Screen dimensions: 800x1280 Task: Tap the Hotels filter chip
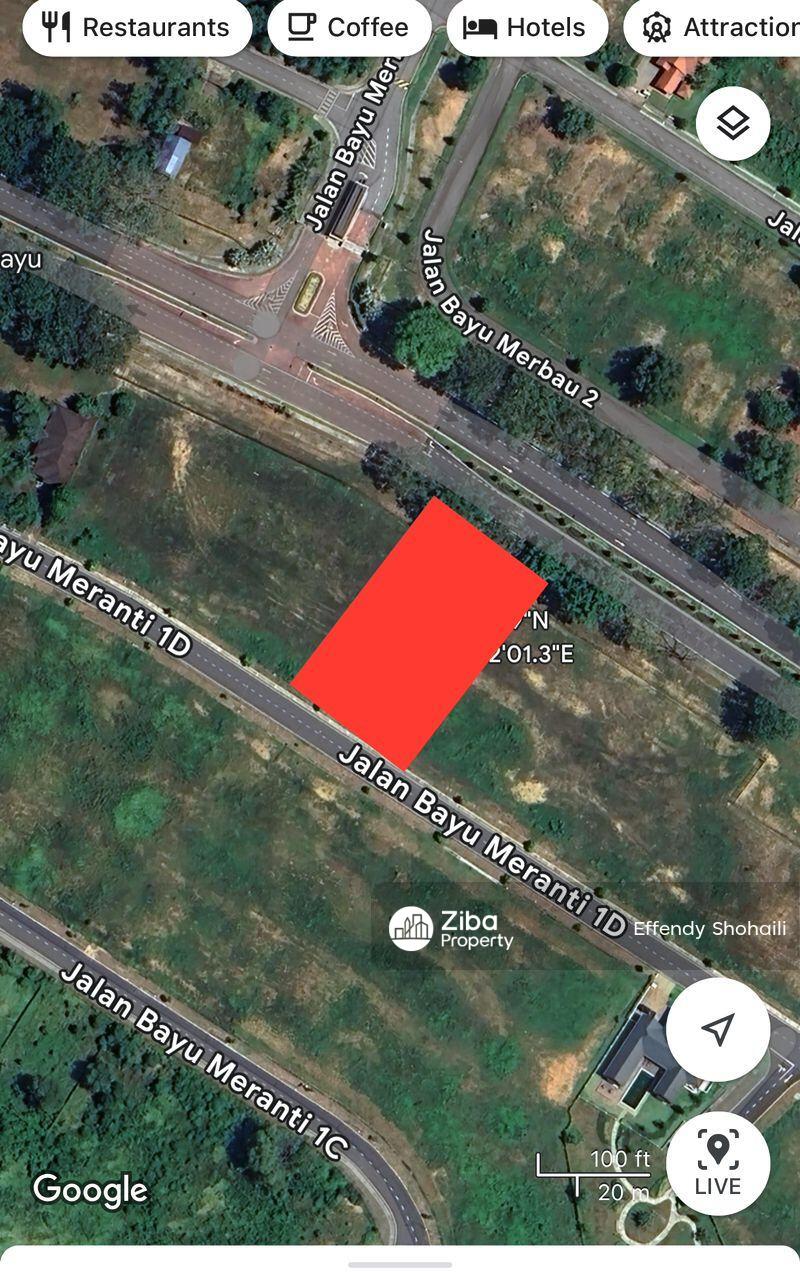click(x=526, y=27)
